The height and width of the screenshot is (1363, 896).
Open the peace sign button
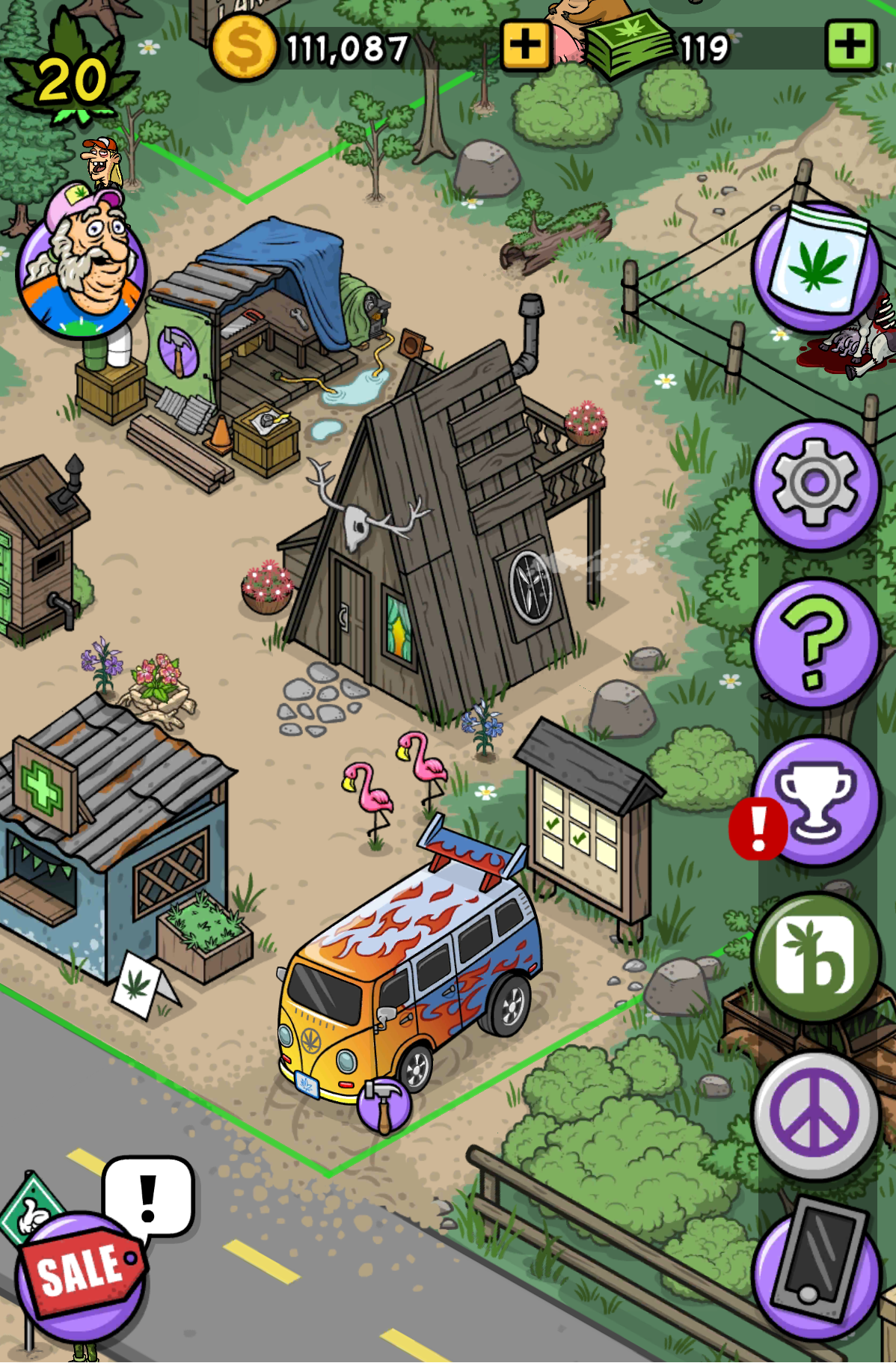815,1116
